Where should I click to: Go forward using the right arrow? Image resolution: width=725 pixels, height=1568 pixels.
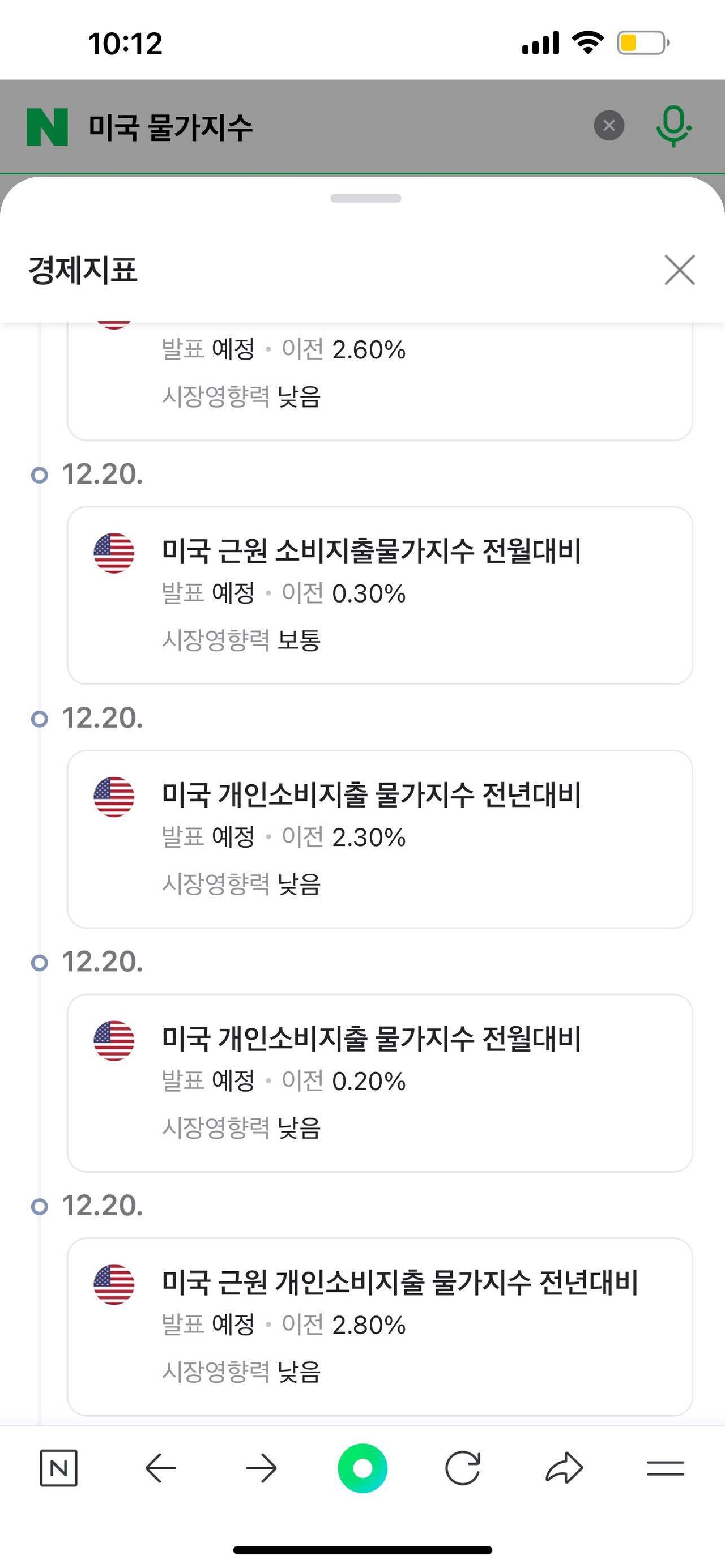tap(261, 1468)
